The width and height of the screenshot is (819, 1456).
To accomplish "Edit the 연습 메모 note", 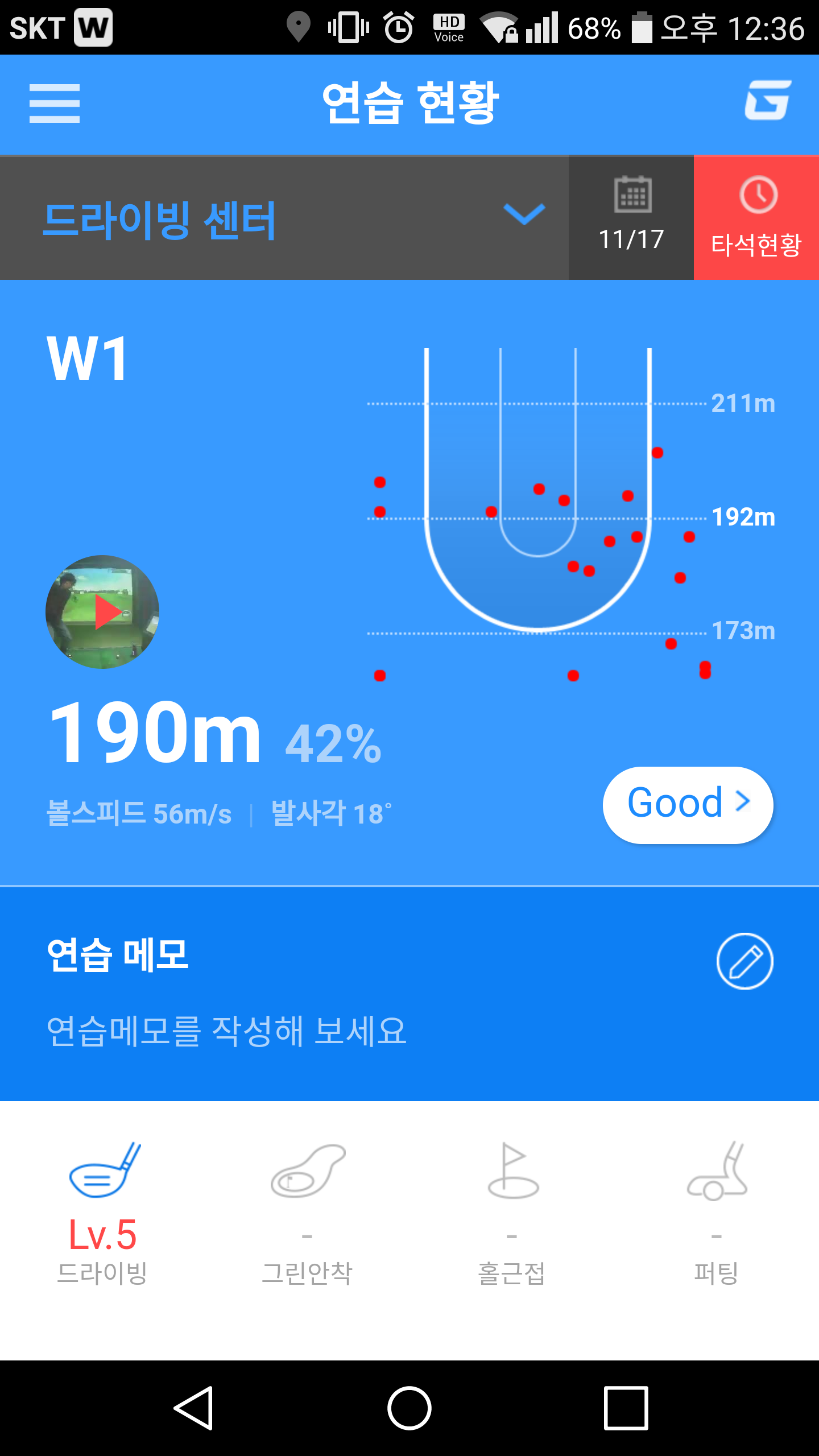I will tap(744, 961).
